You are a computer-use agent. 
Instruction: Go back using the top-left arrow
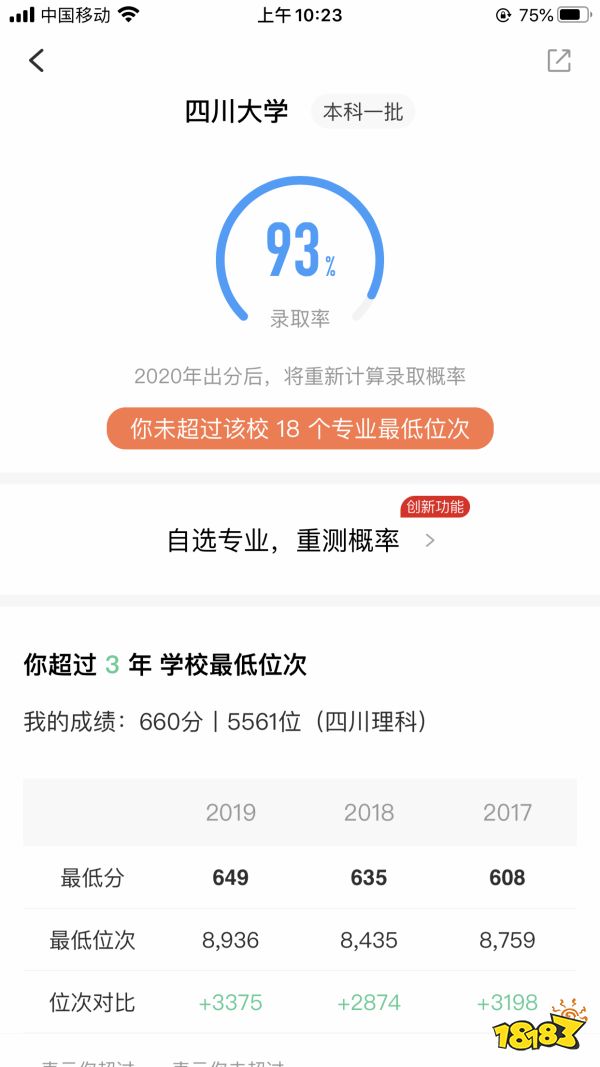tap(37, 61)
